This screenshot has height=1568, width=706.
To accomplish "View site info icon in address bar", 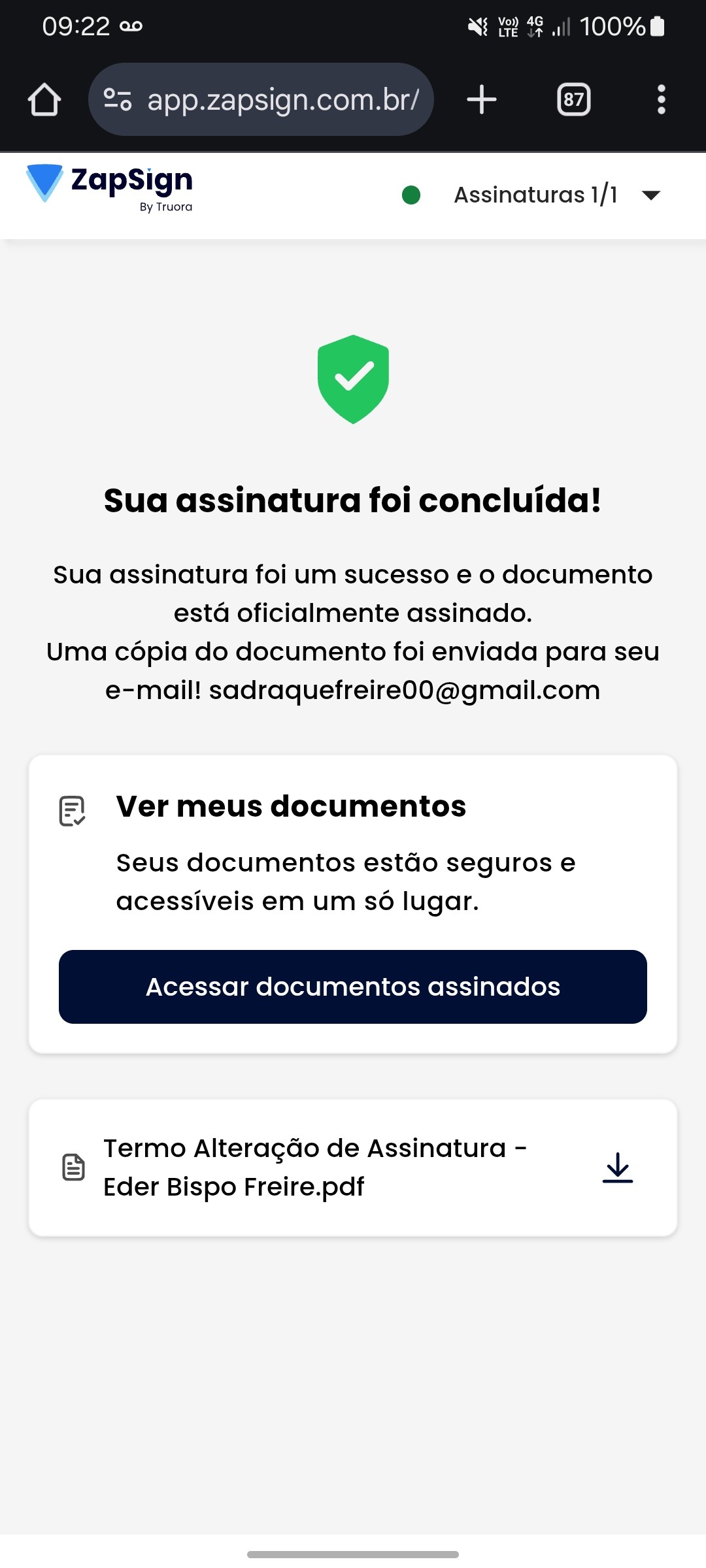I will pos(118,100).
